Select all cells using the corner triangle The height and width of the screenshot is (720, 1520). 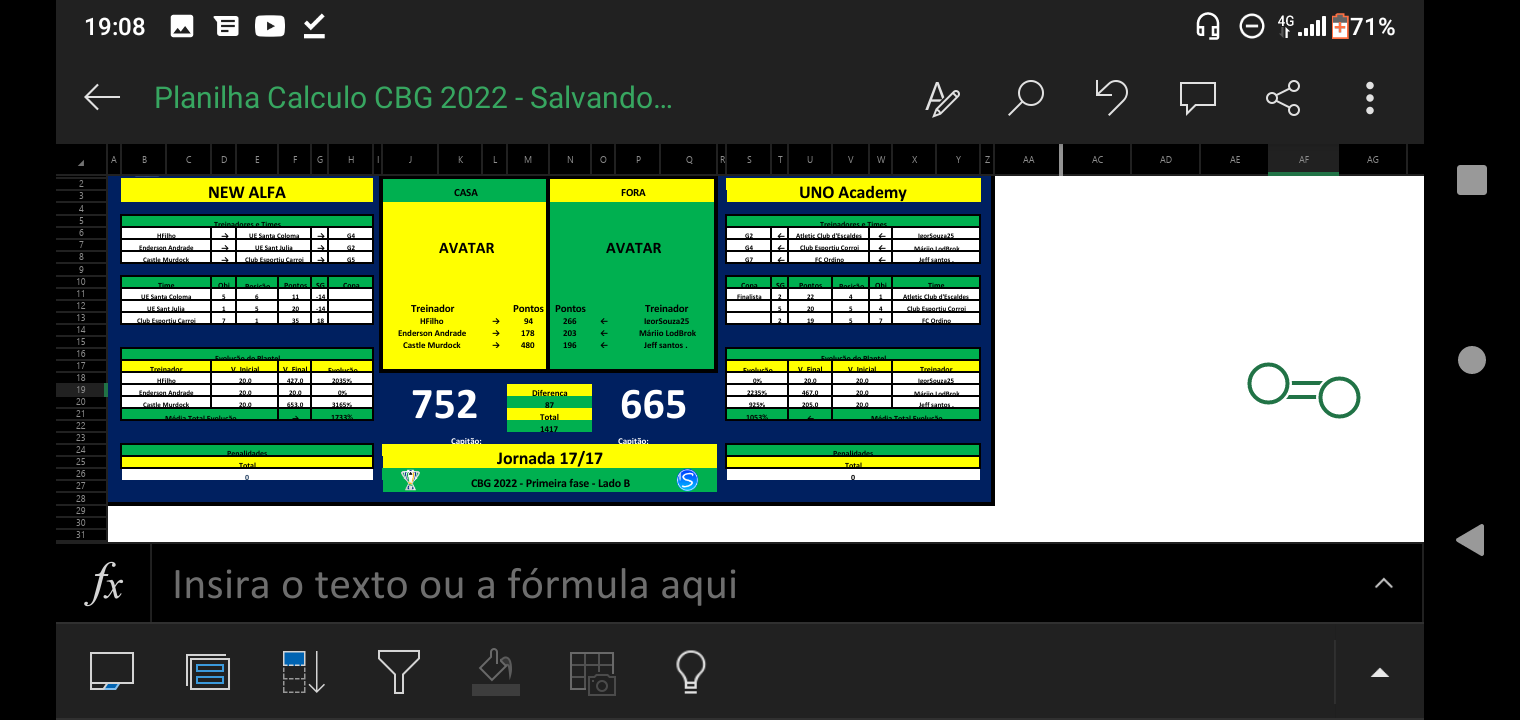[x=81, y=162]
